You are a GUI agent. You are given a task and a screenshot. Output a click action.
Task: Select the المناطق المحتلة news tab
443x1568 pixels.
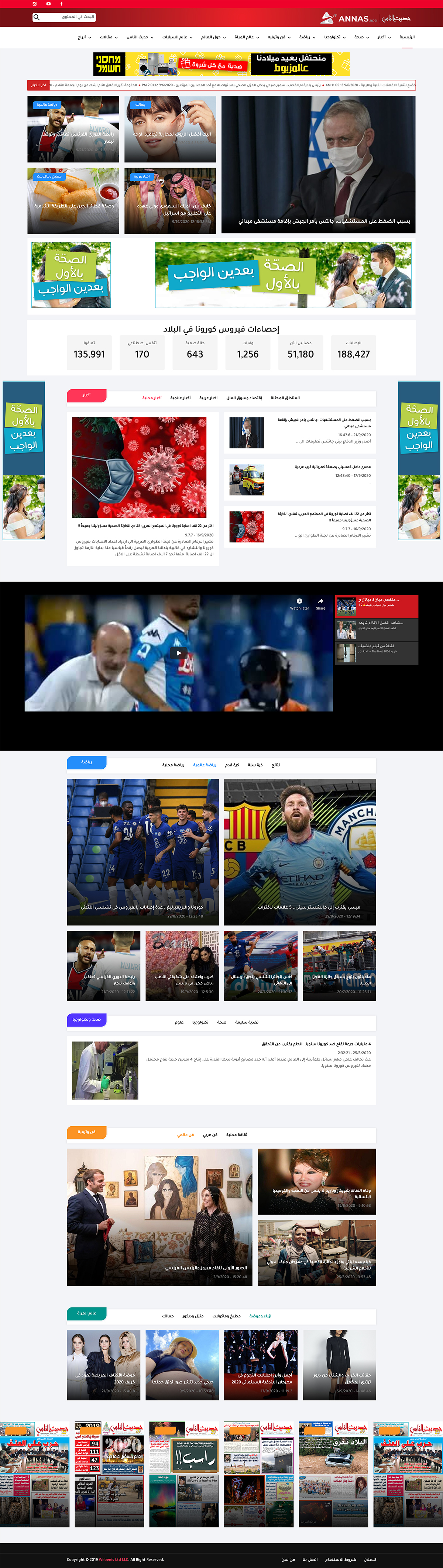[285, 397]
